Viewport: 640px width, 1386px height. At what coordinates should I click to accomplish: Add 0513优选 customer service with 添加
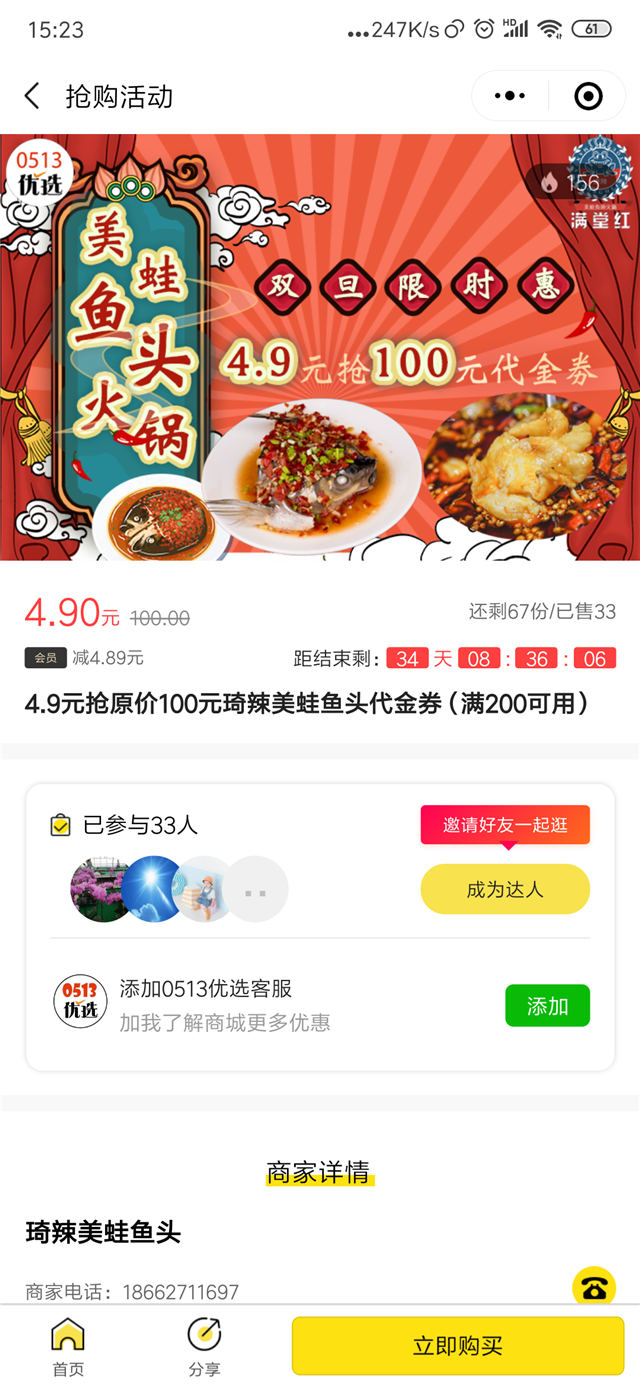click(547, 1006)
